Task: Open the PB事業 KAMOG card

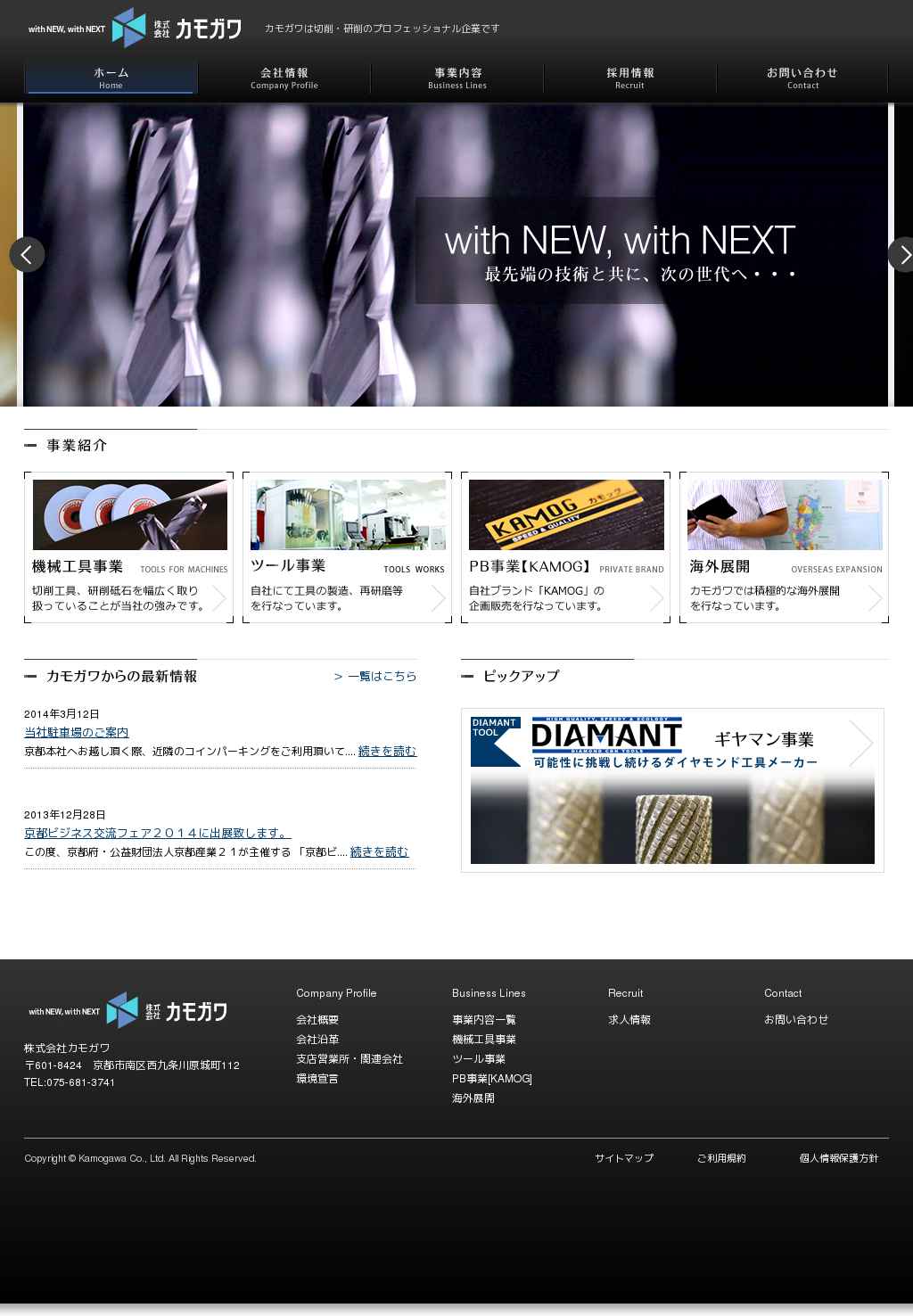Action: (x=565, y=547)
